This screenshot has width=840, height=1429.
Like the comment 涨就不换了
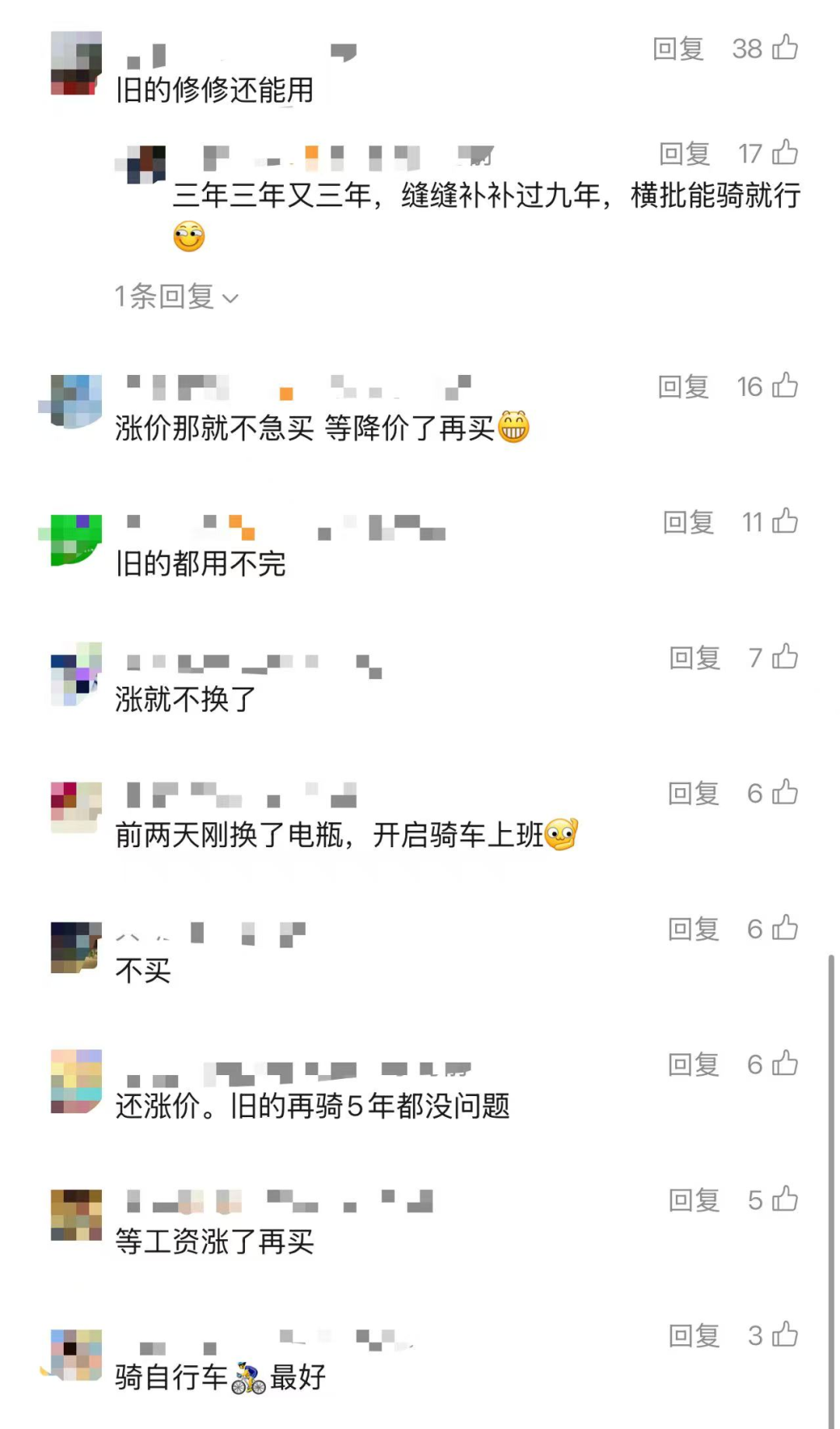tap(785, 657)
